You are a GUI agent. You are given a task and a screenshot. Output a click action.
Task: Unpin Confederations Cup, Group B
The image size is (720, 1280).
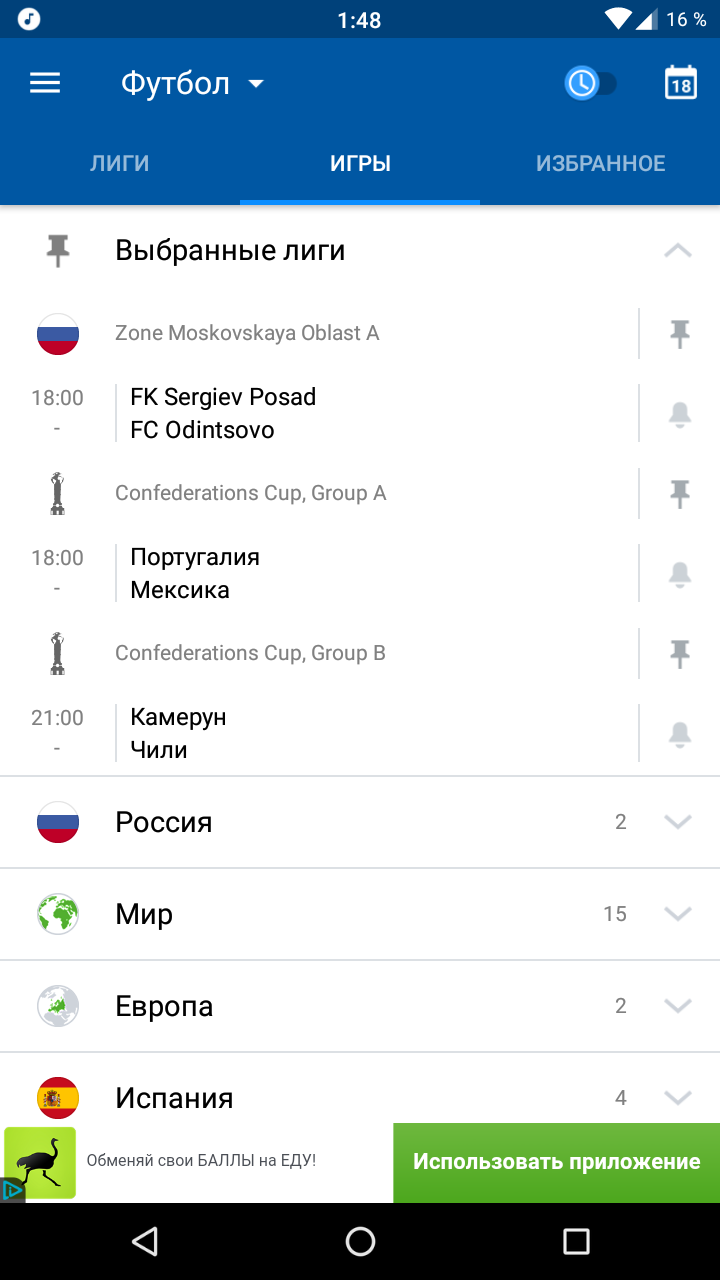click(x=680, y=654)
